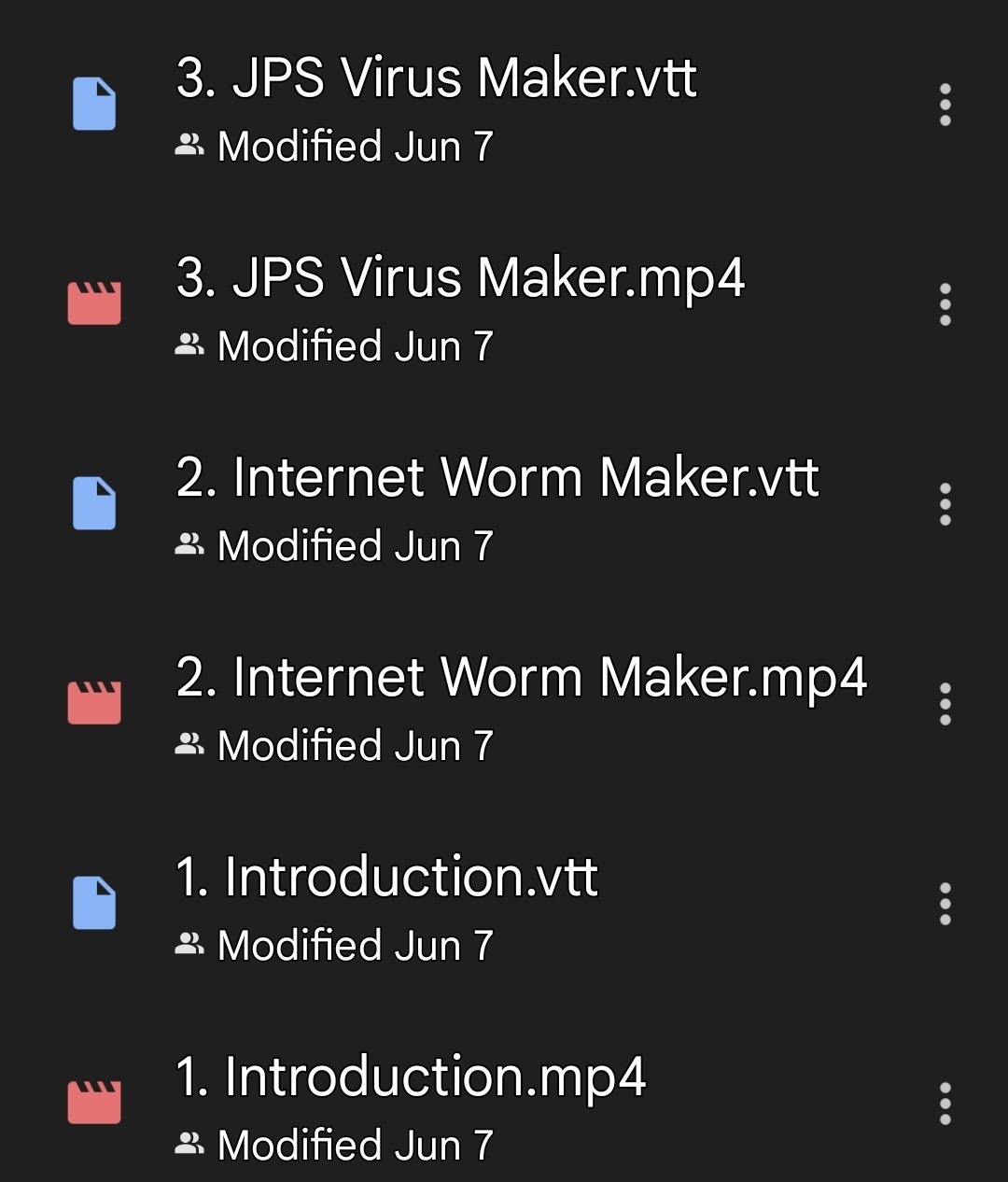Open the 1. Introduction.vtt subtitle file

(x=386, y=878)
